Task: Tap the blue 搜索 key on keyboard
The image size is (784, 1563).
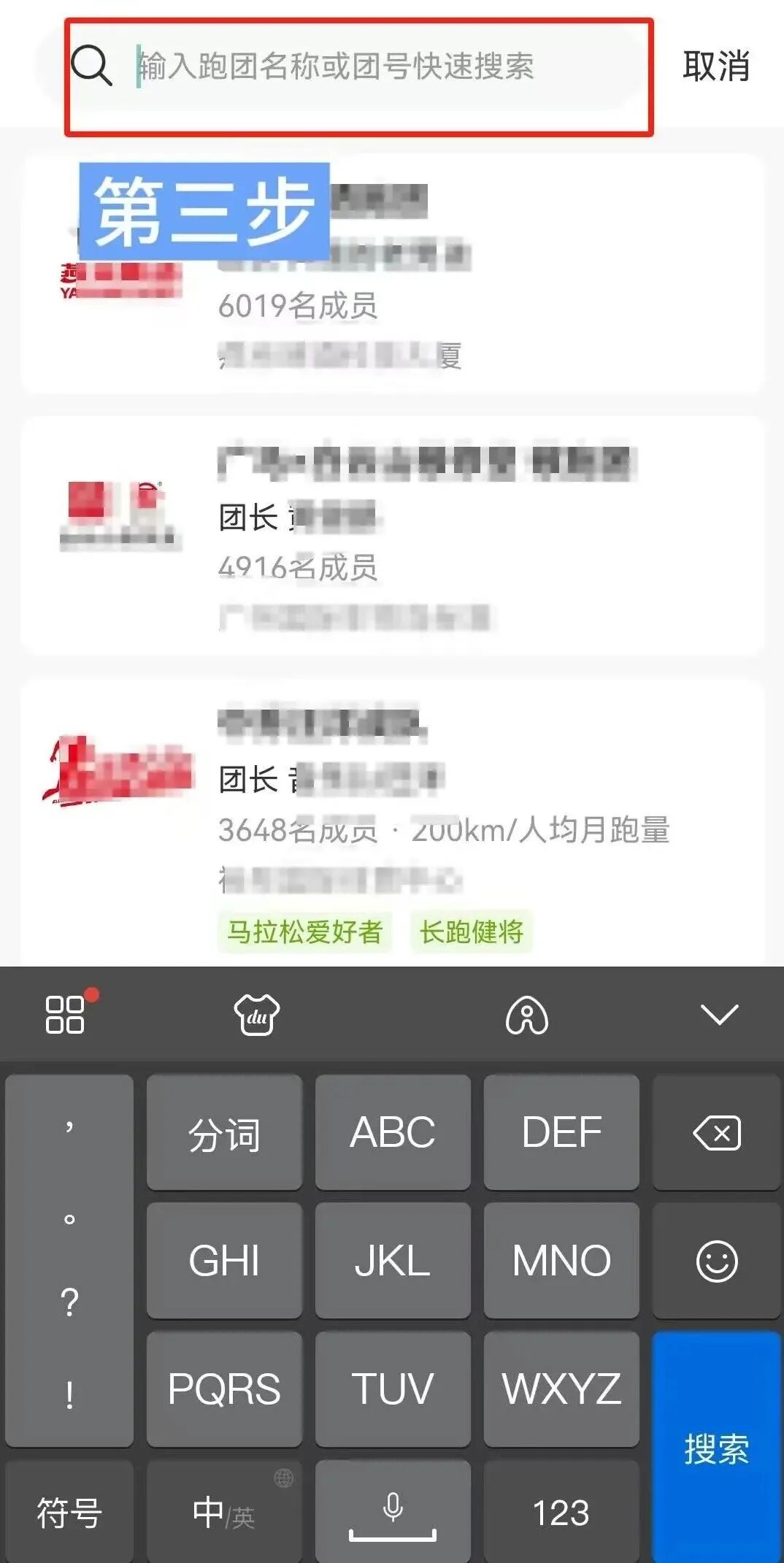Action: [x=716, y=1447]
